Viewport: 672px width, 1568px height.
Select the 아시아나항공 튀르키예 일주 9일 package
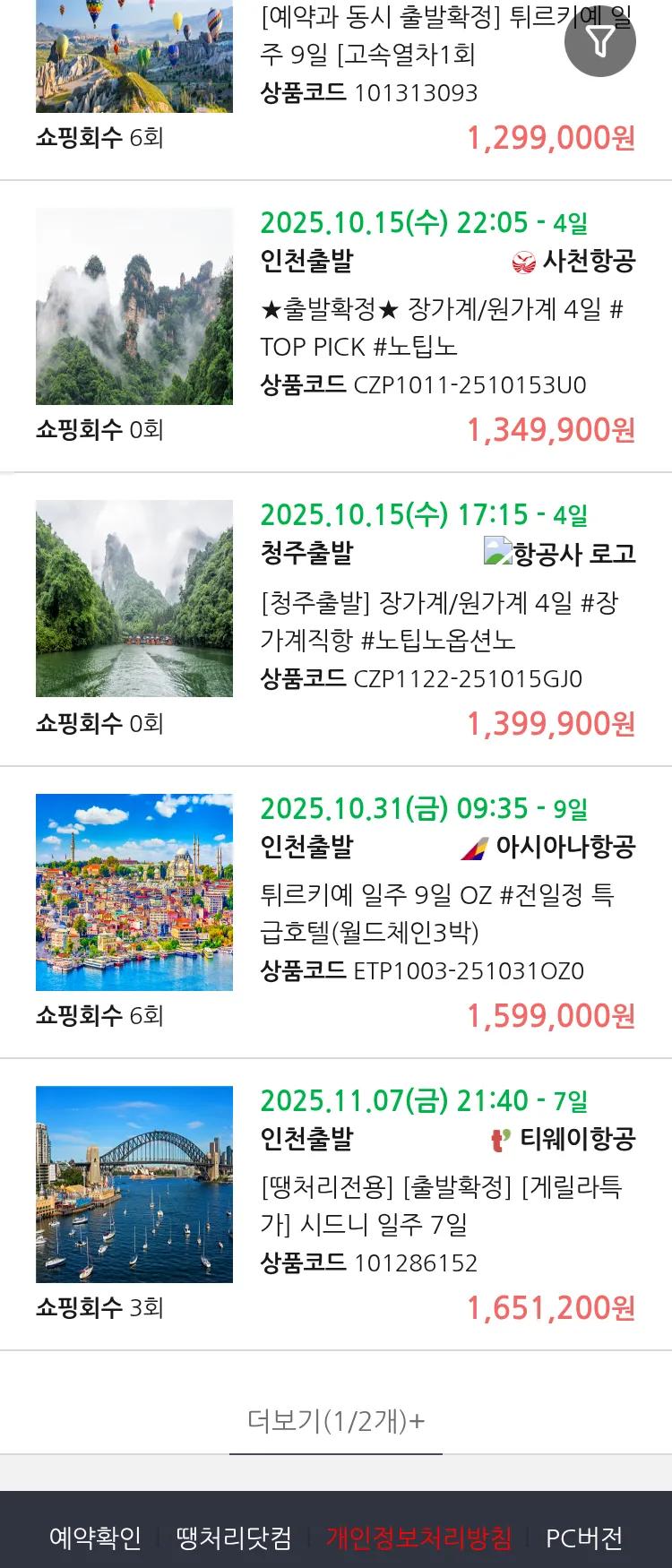click(436, 913)
